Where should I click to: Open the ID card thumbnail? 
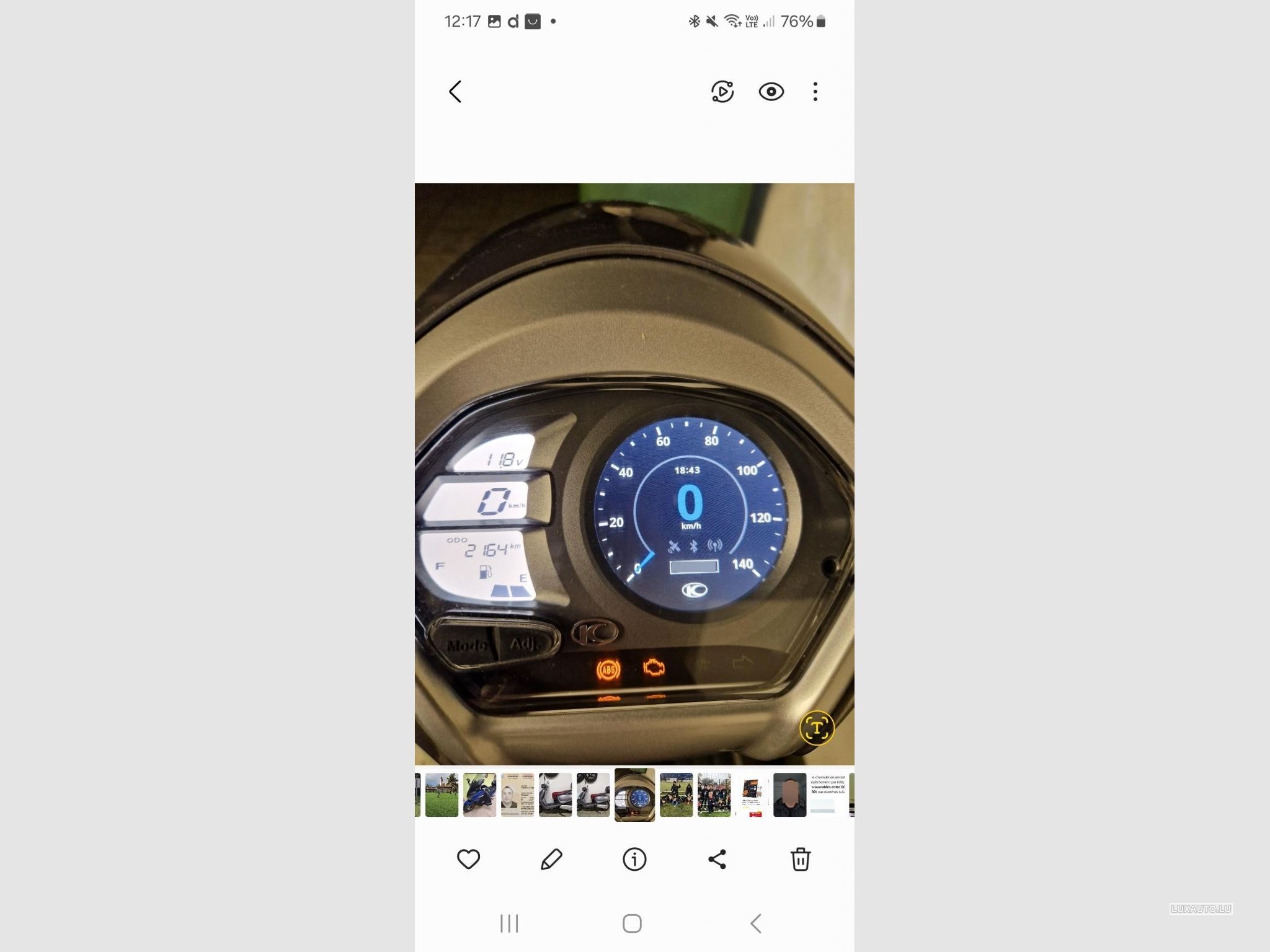517,795
